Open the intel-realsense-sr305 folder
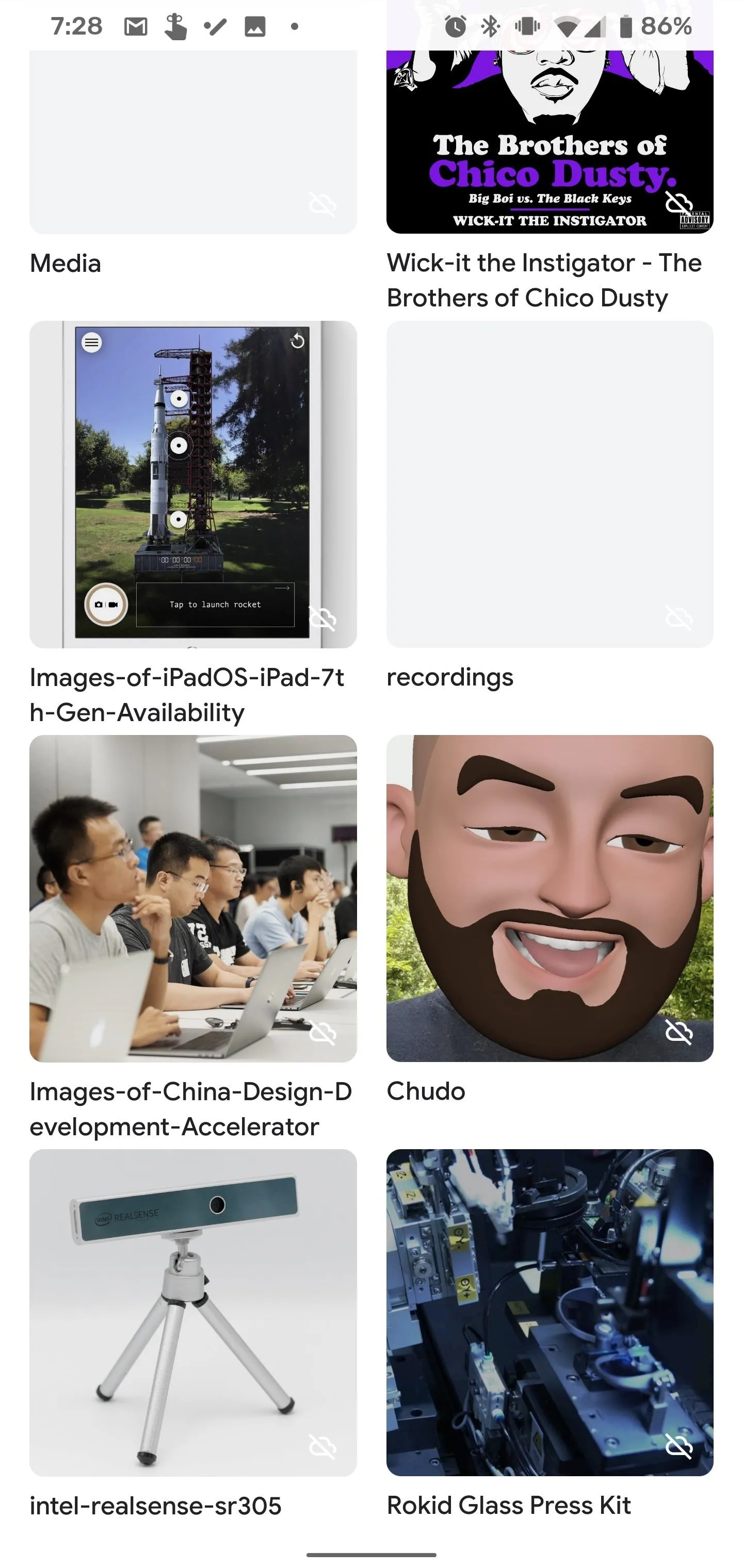The image size is (743, 1568). (x=193, y=1312)
